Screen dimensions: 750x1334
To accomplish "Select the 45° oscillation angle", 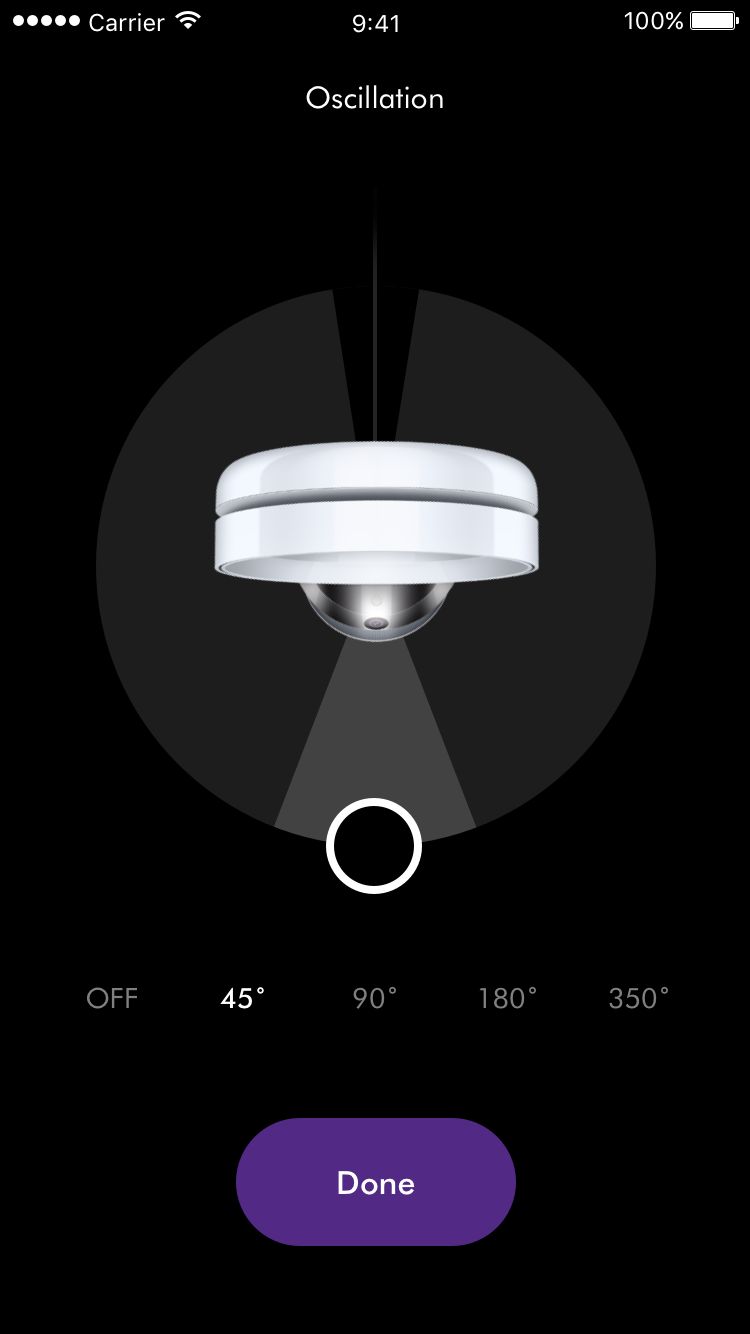I will (243, 998).
